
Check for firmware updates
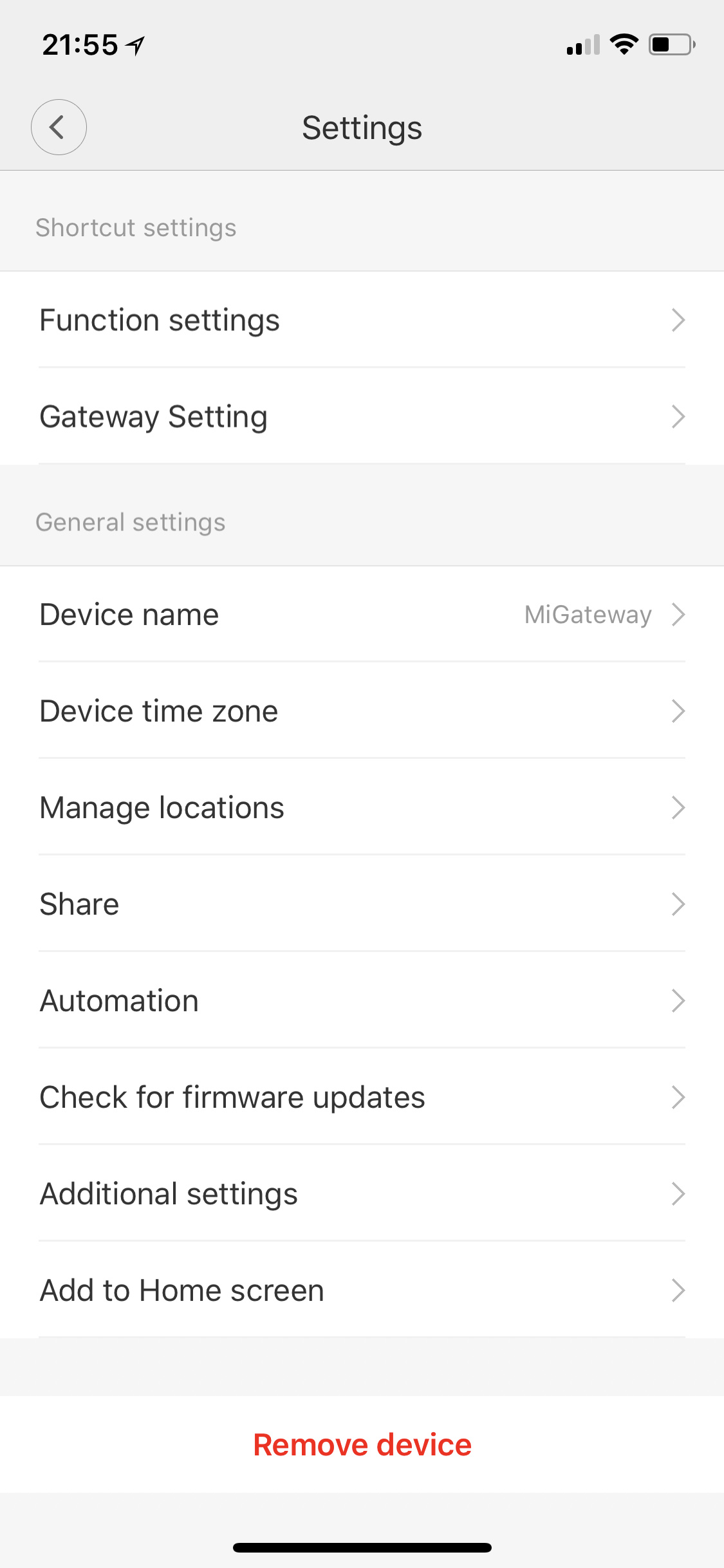[x=362, y=1097]
